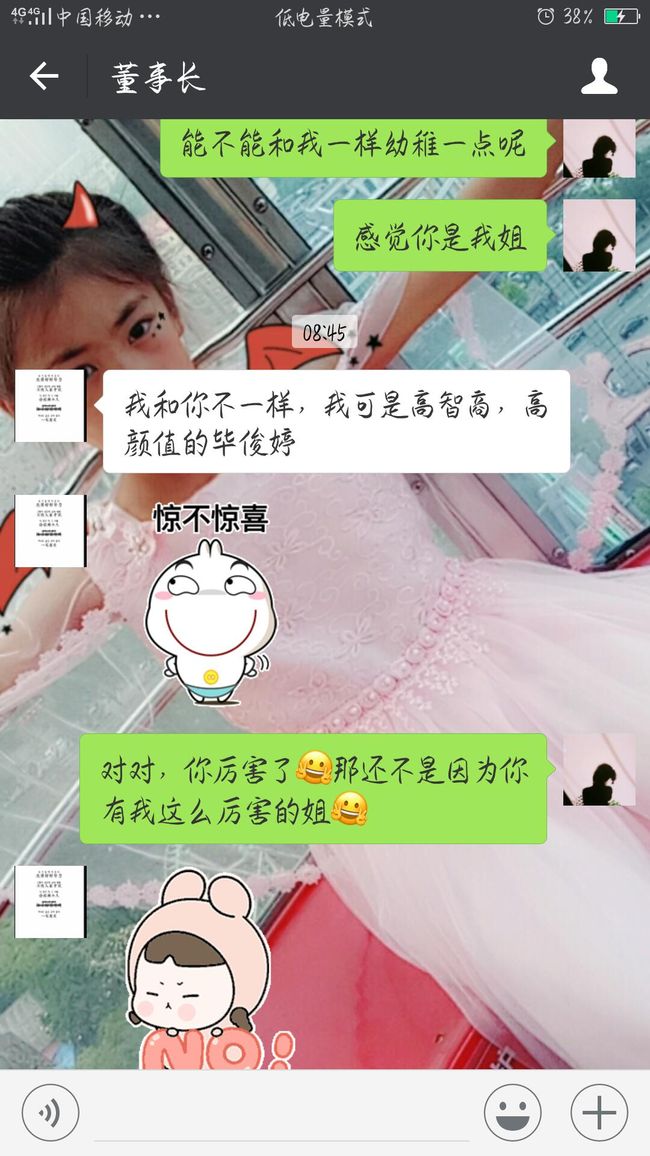Screen dimensions: 650x1156
Task: Open the 惊不惊喜 sticker
Action: pos(211,603)
